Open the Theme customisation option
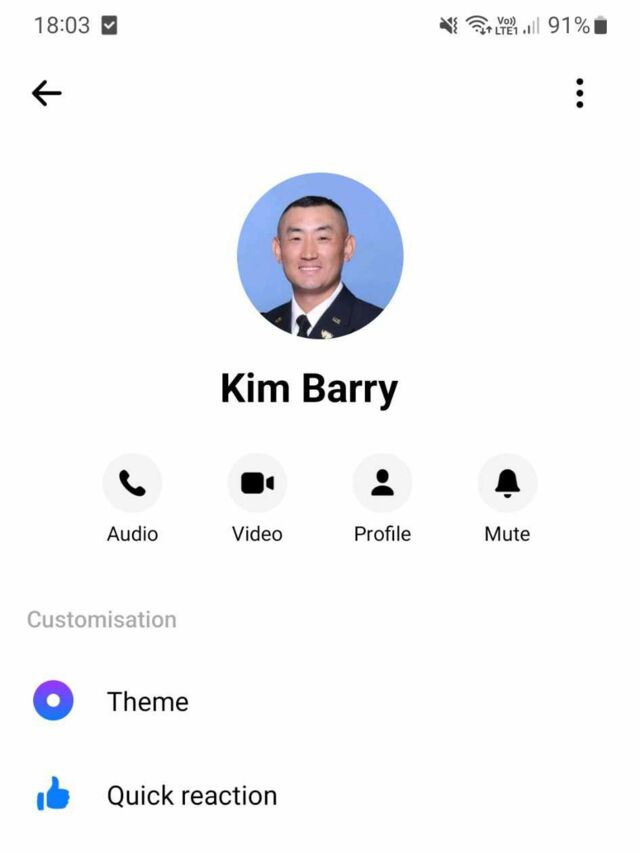The width and height of the screenshot is (640, 853). click(148, 702)
